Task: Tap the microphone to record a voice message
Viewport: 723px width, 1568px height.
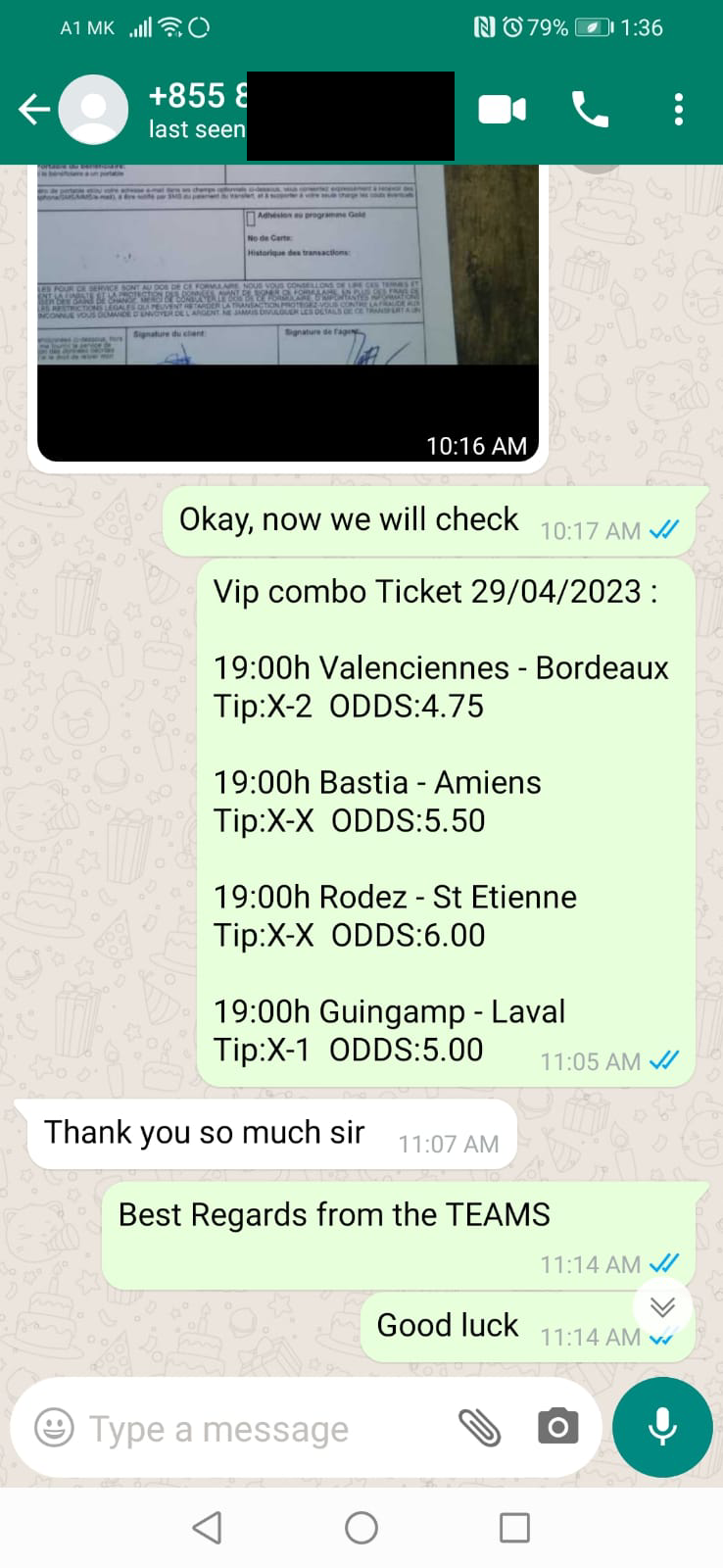Action: [x=662, y=1428]
